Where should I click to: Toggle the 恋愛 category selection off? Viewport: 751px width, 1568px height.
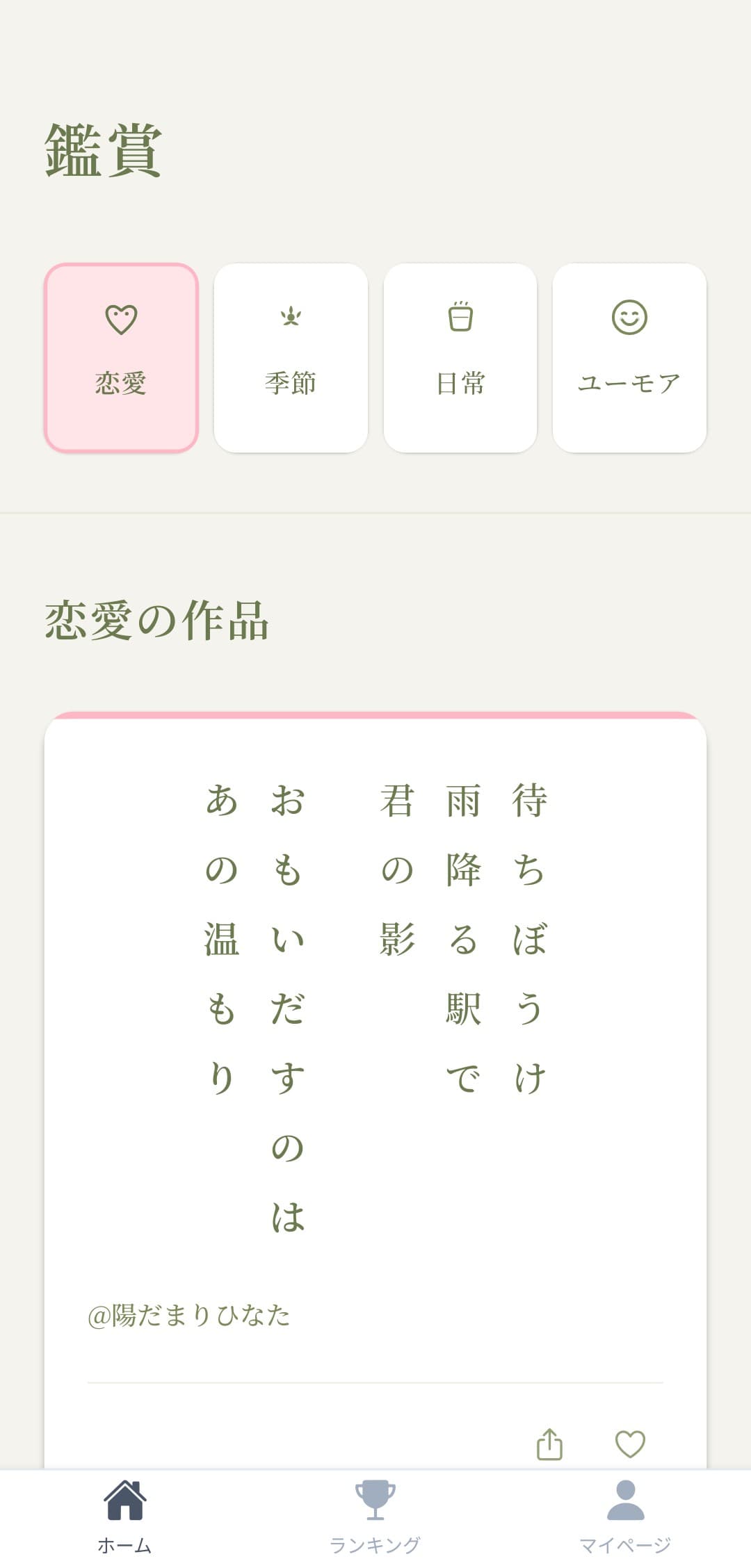point(121,356)
